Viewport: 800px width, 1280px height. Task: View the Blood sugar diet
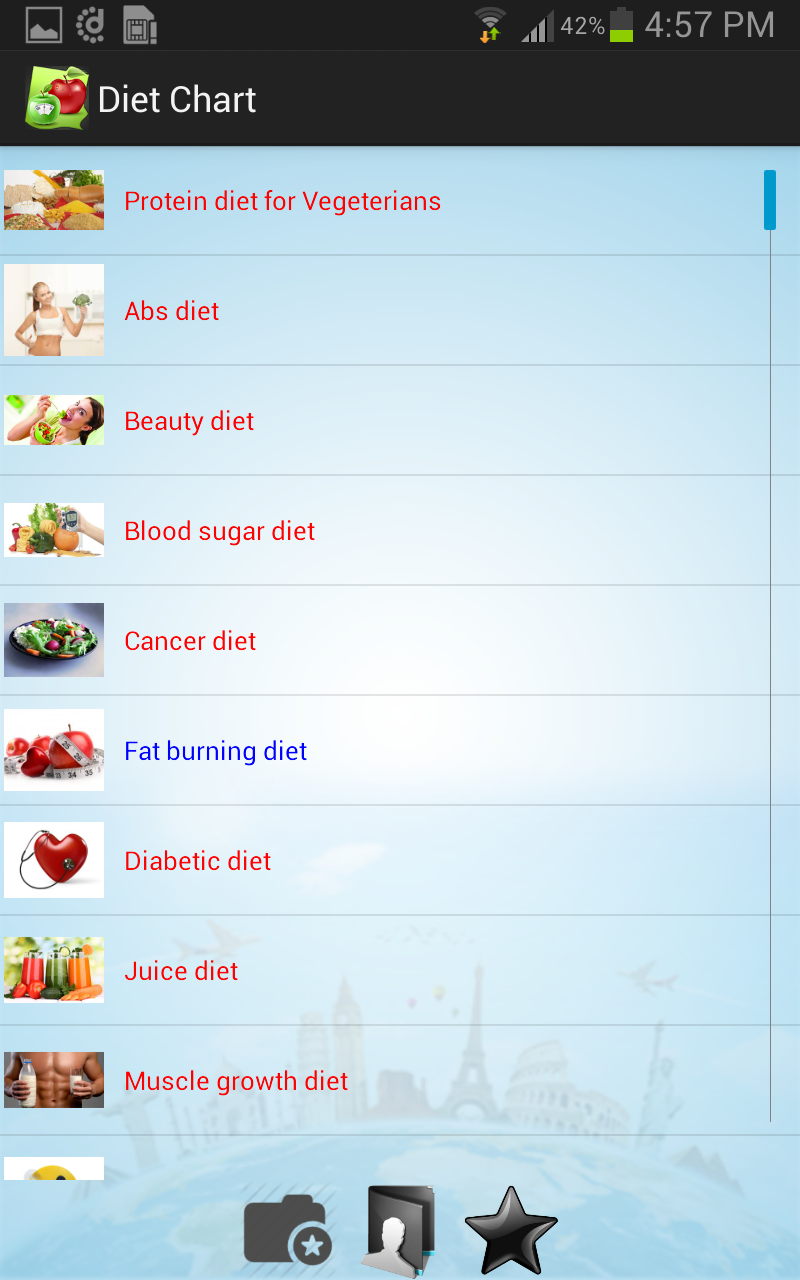(219, 531)
